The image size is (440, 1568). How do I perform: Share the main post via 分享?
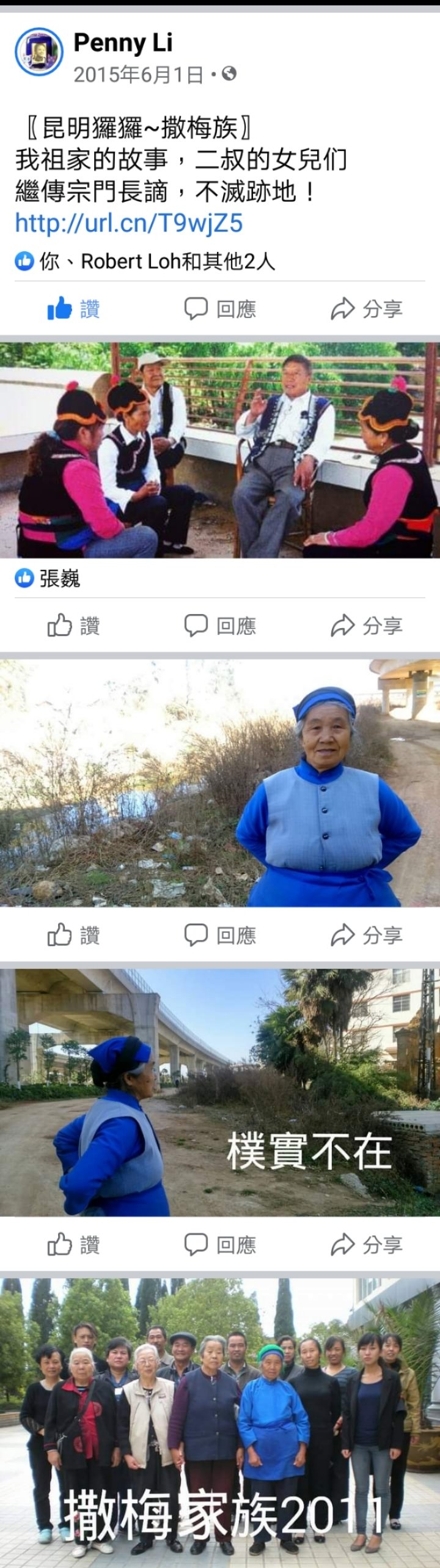tap(366, 309)
